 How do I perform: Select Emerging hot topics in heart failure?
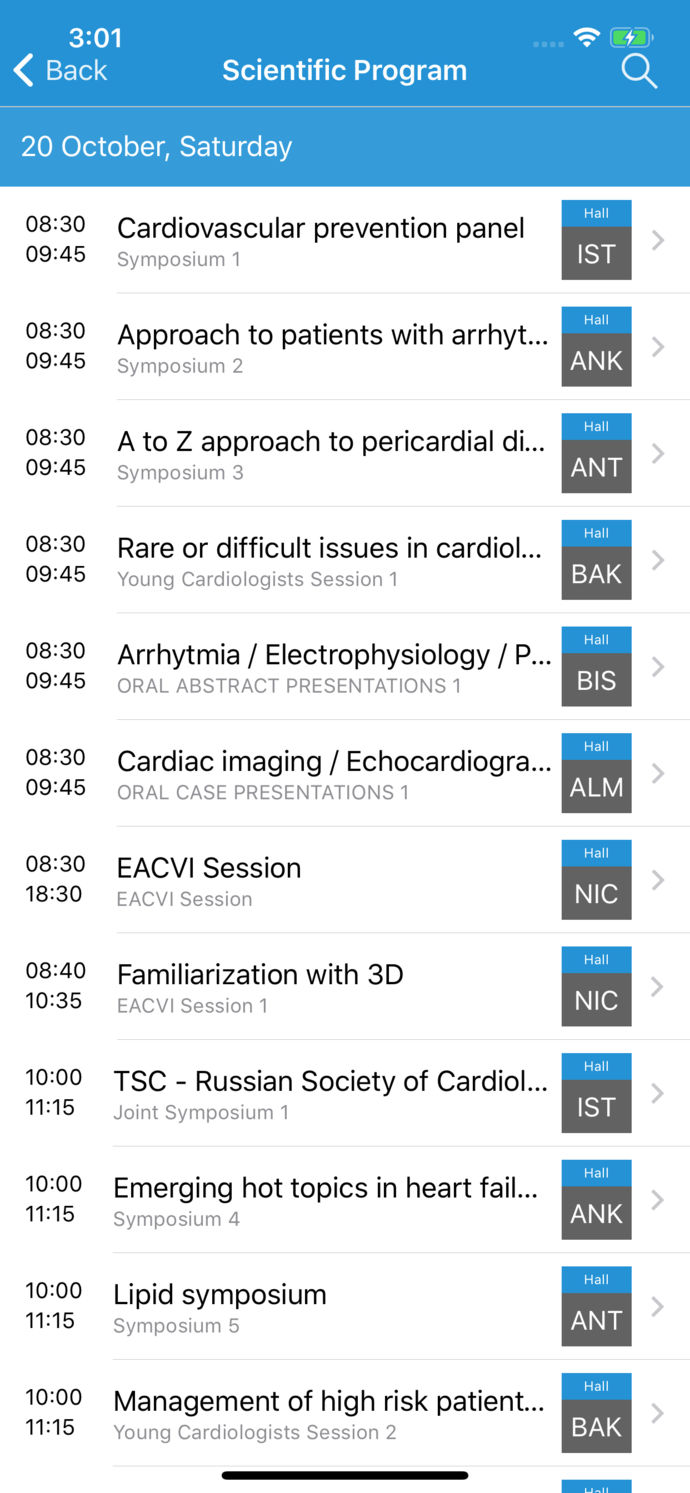(345, 1200)
